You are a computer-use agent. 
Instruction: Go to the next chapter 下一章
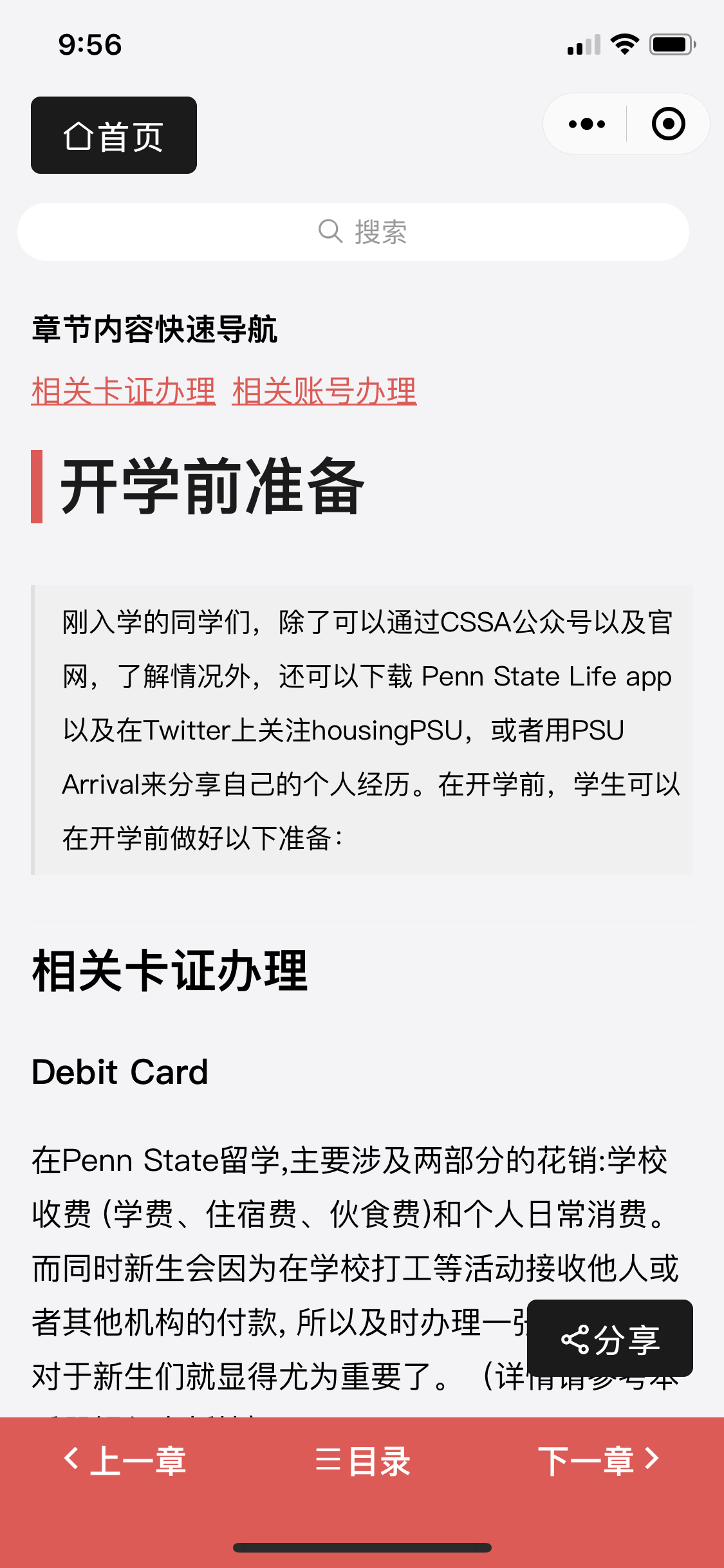click(x=599, y=1461)
